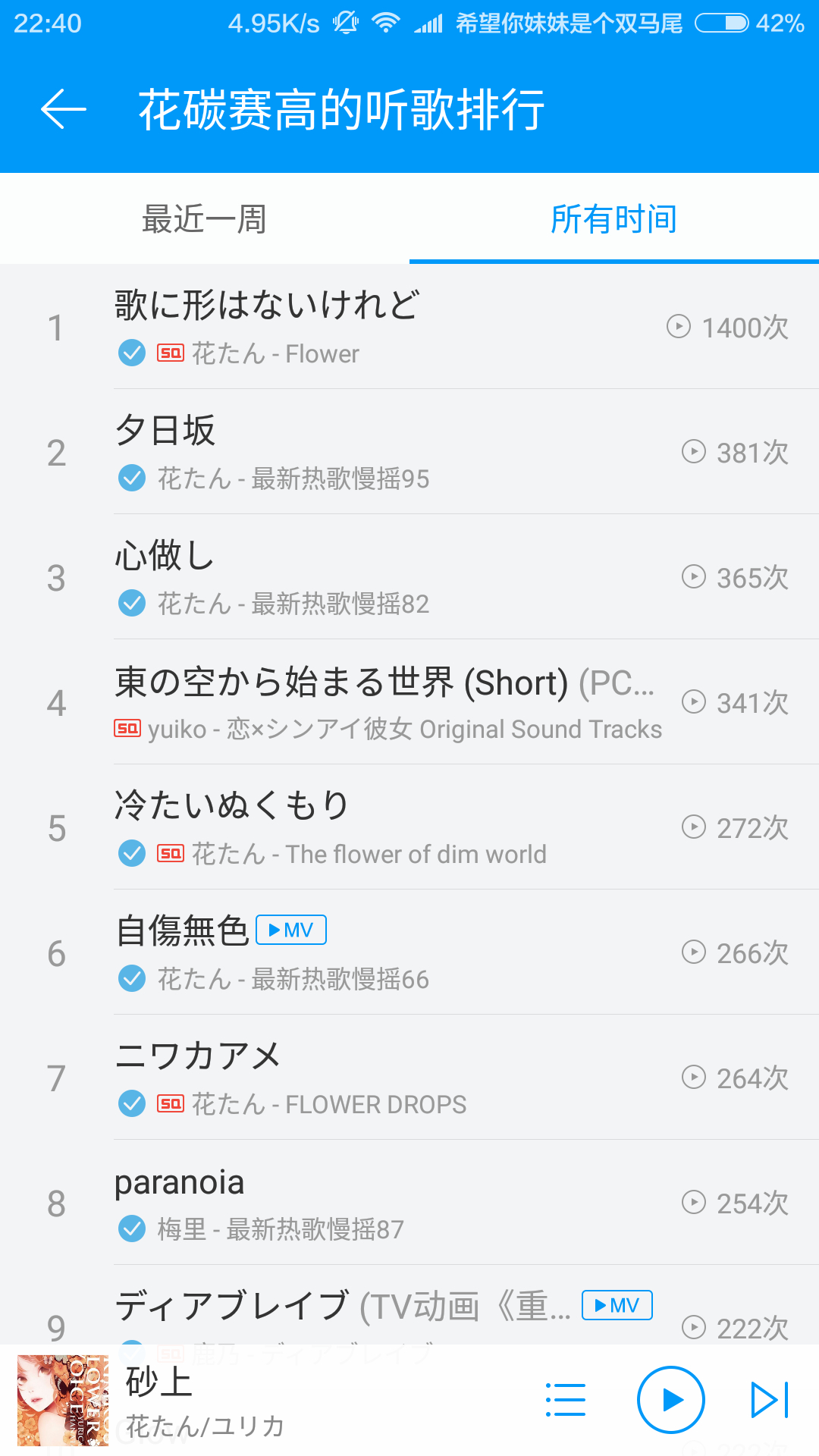Open the now playing album cover

point(62,1400)
